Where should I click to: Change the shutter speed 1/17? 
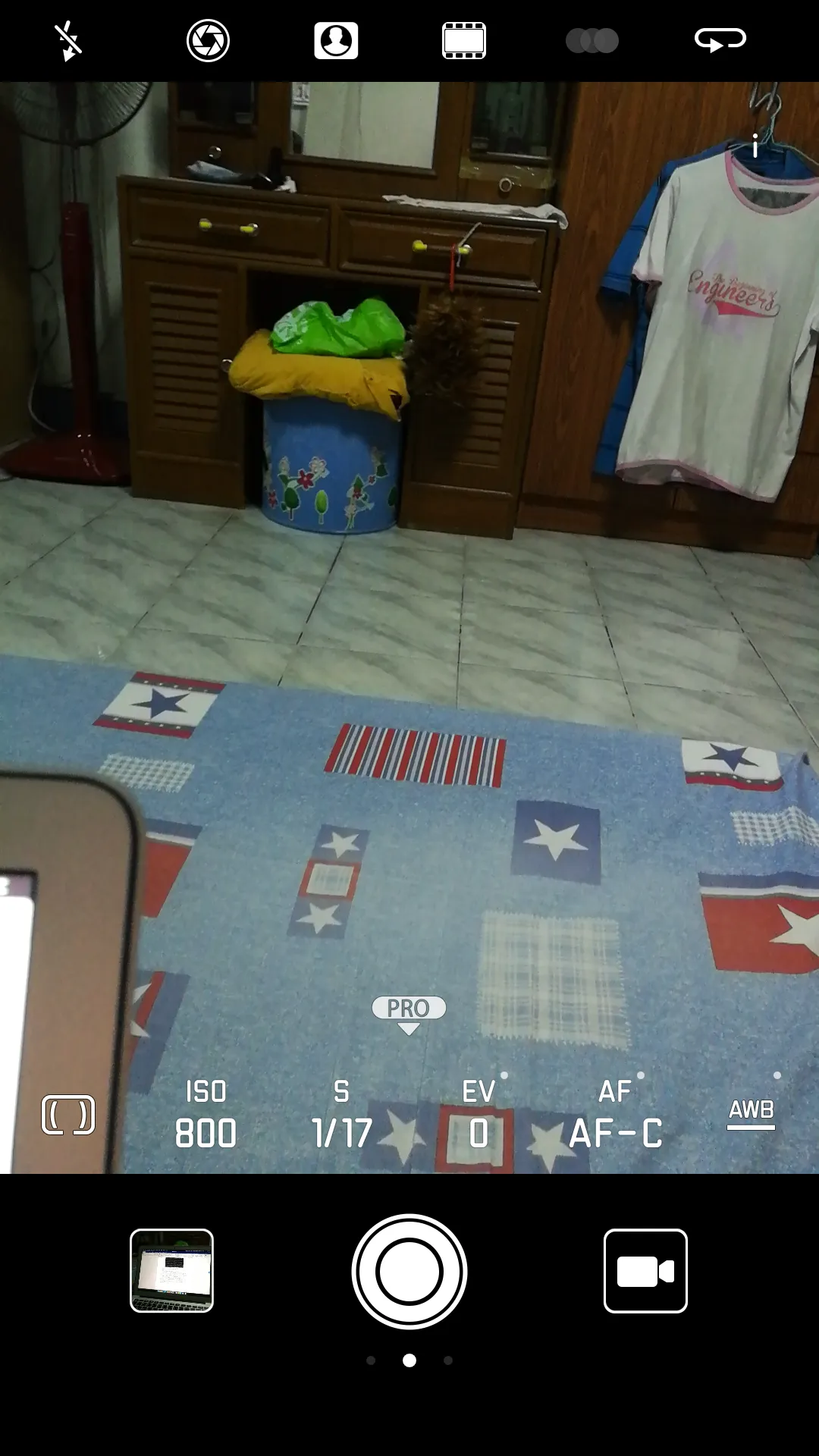point(342,1115)
